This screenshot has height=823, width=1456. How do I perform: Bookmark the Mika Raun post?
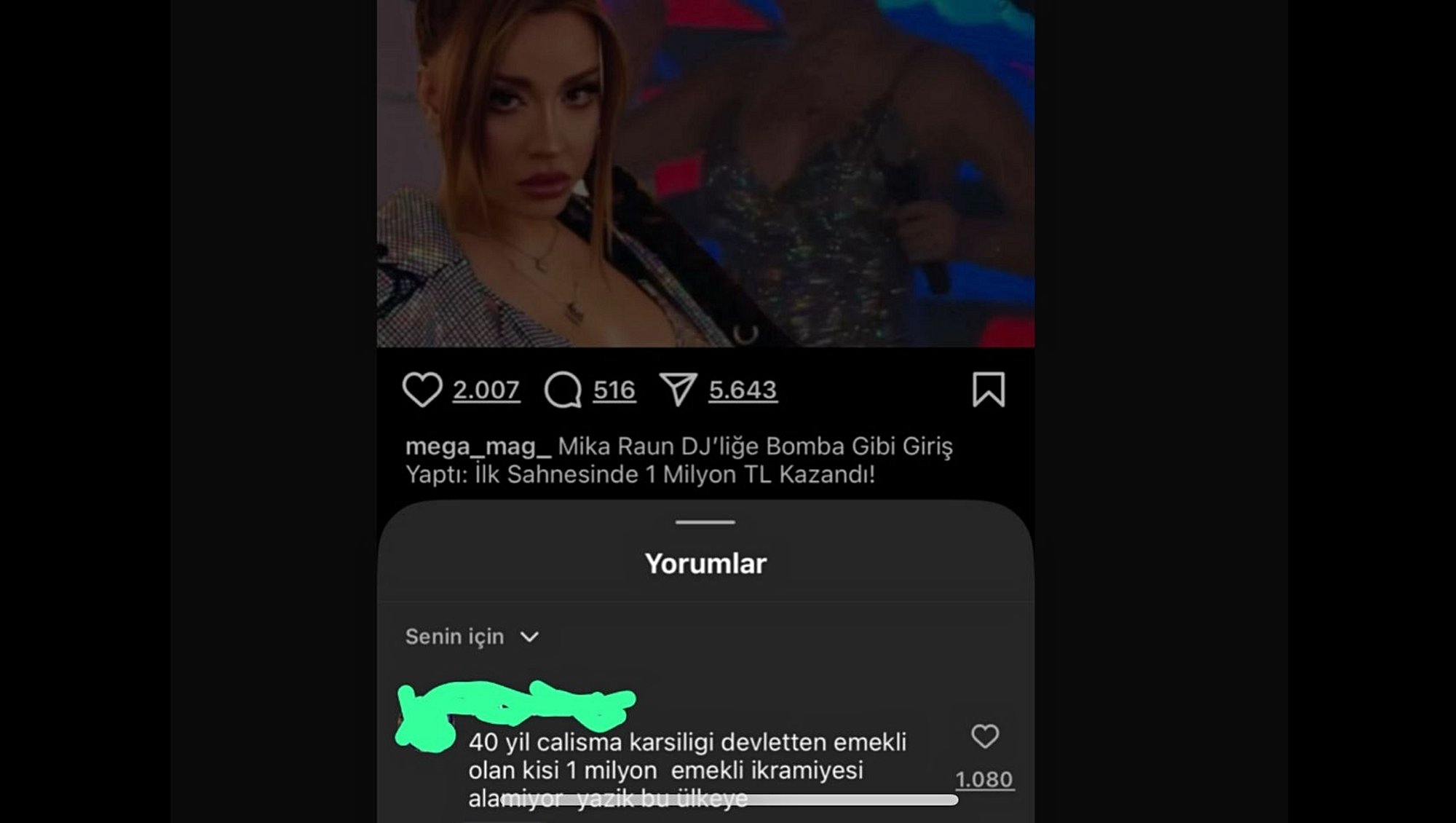click(x=988, y=390)
